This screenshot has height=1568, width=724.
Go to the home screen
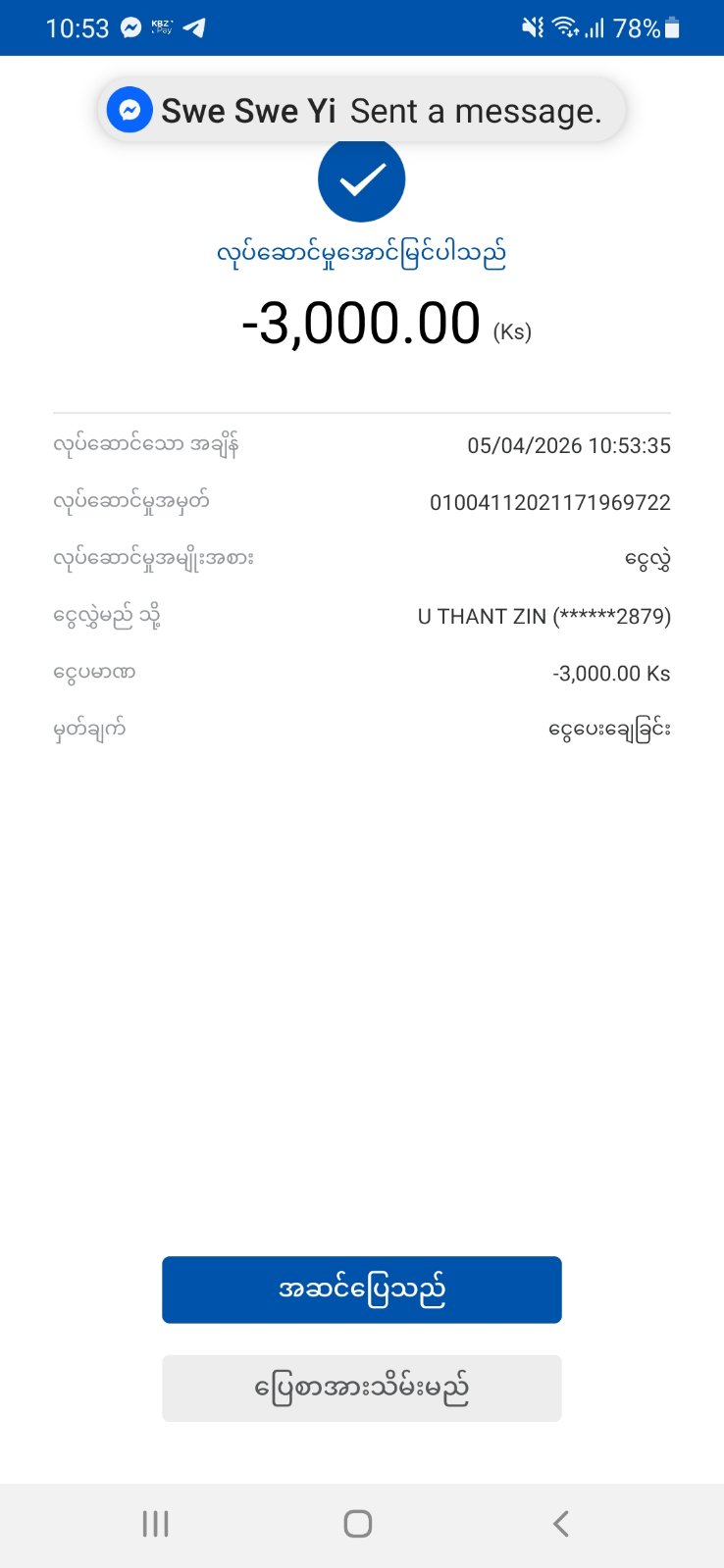pyautogui.click(x=358, y=1523)
